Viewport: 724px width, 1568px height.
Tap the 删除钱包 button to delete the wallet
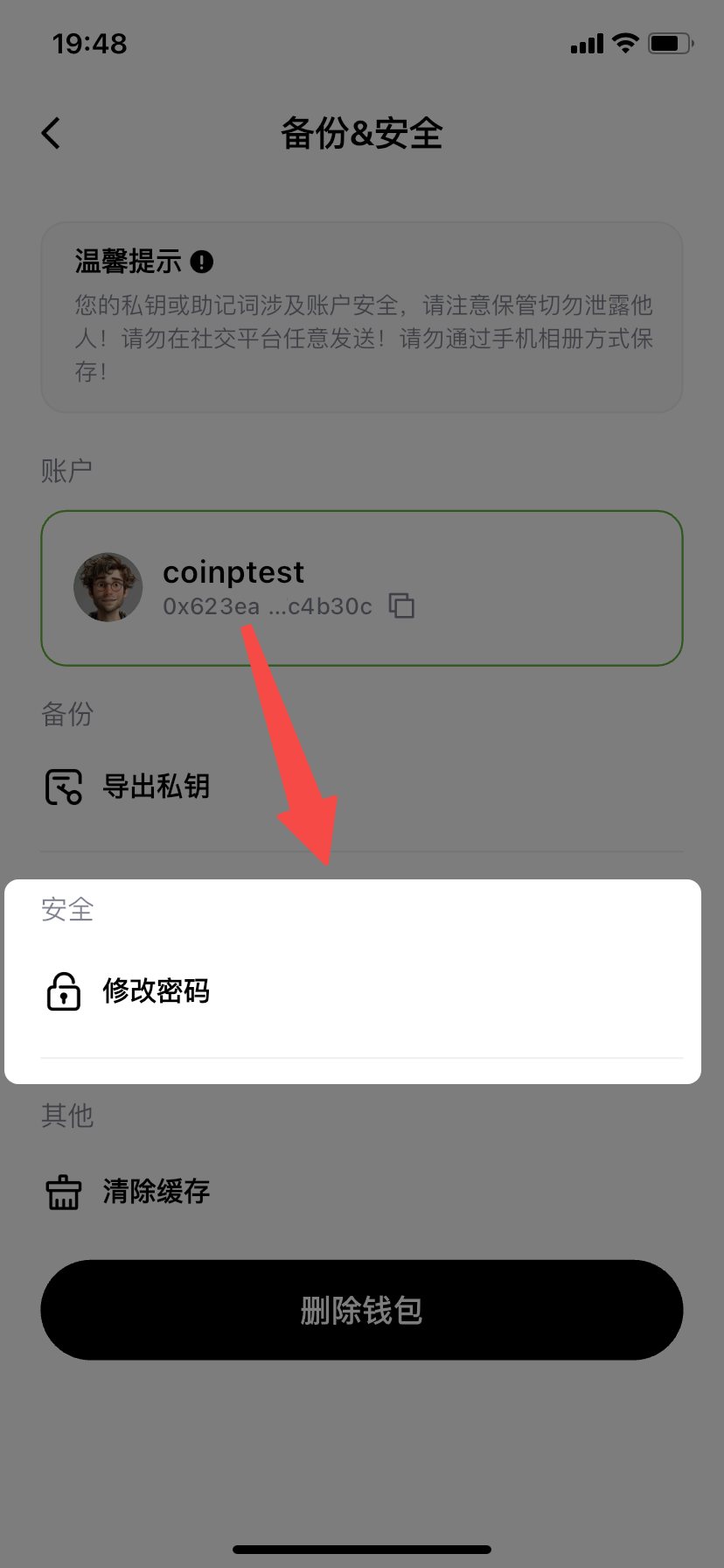(x=361, y=1310)
